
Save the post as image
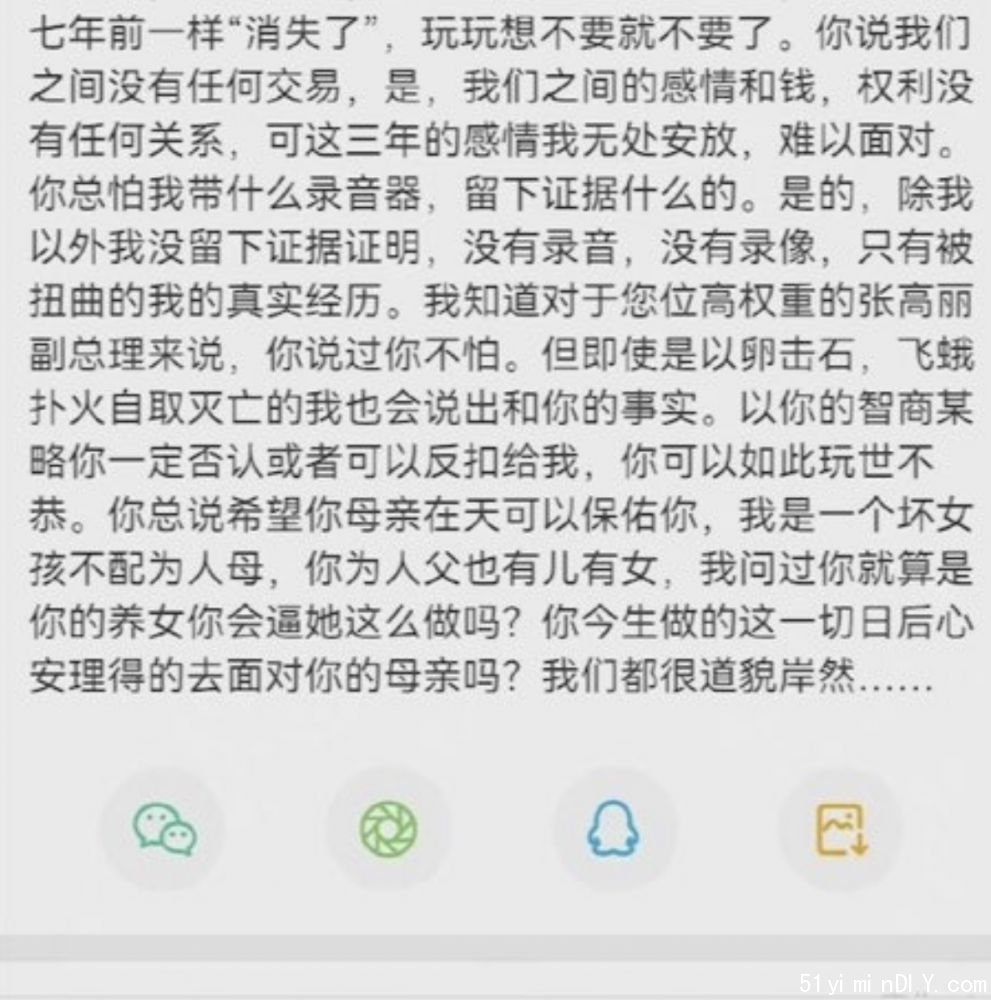(841, 830)
